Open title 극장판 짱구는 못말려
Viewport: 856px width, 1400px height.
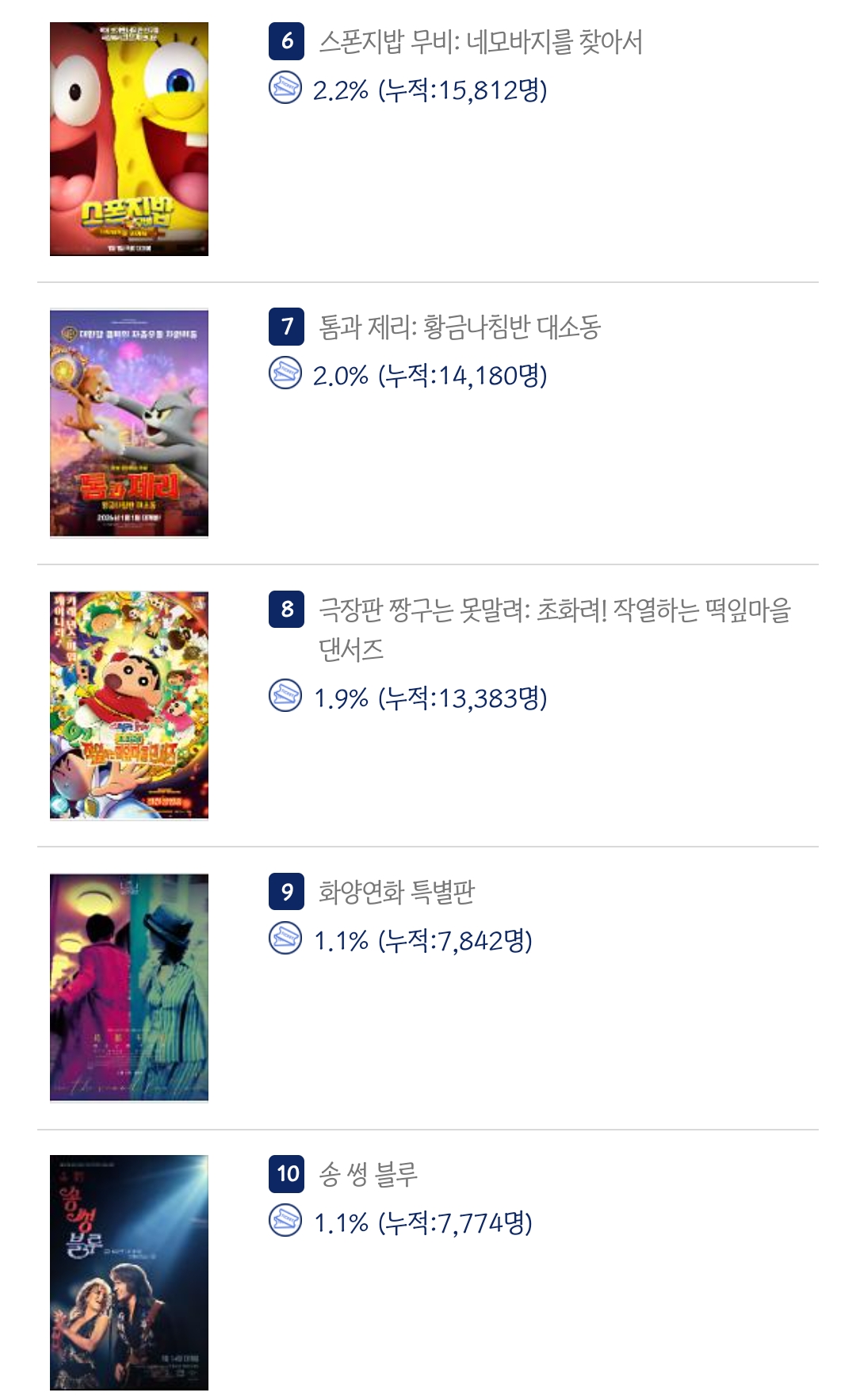pos(555,629)
